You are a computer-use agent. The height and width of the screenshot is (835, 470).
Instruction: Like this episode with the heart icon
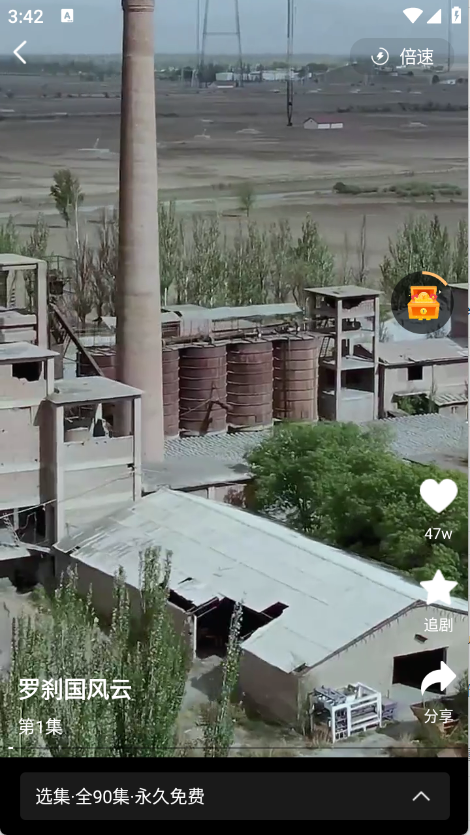(438, 496)
